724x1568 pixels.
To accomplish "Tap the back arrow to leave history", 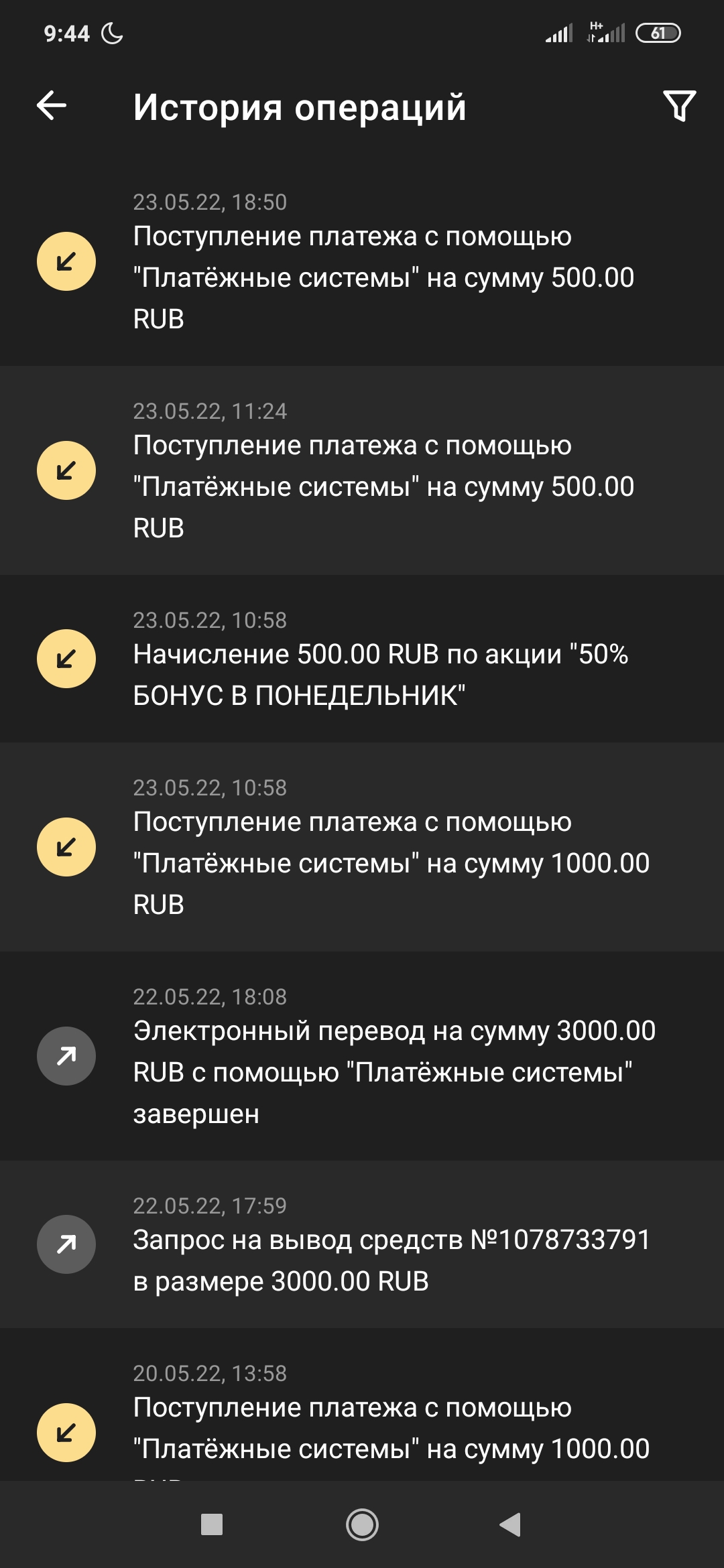I will point(50,106).
